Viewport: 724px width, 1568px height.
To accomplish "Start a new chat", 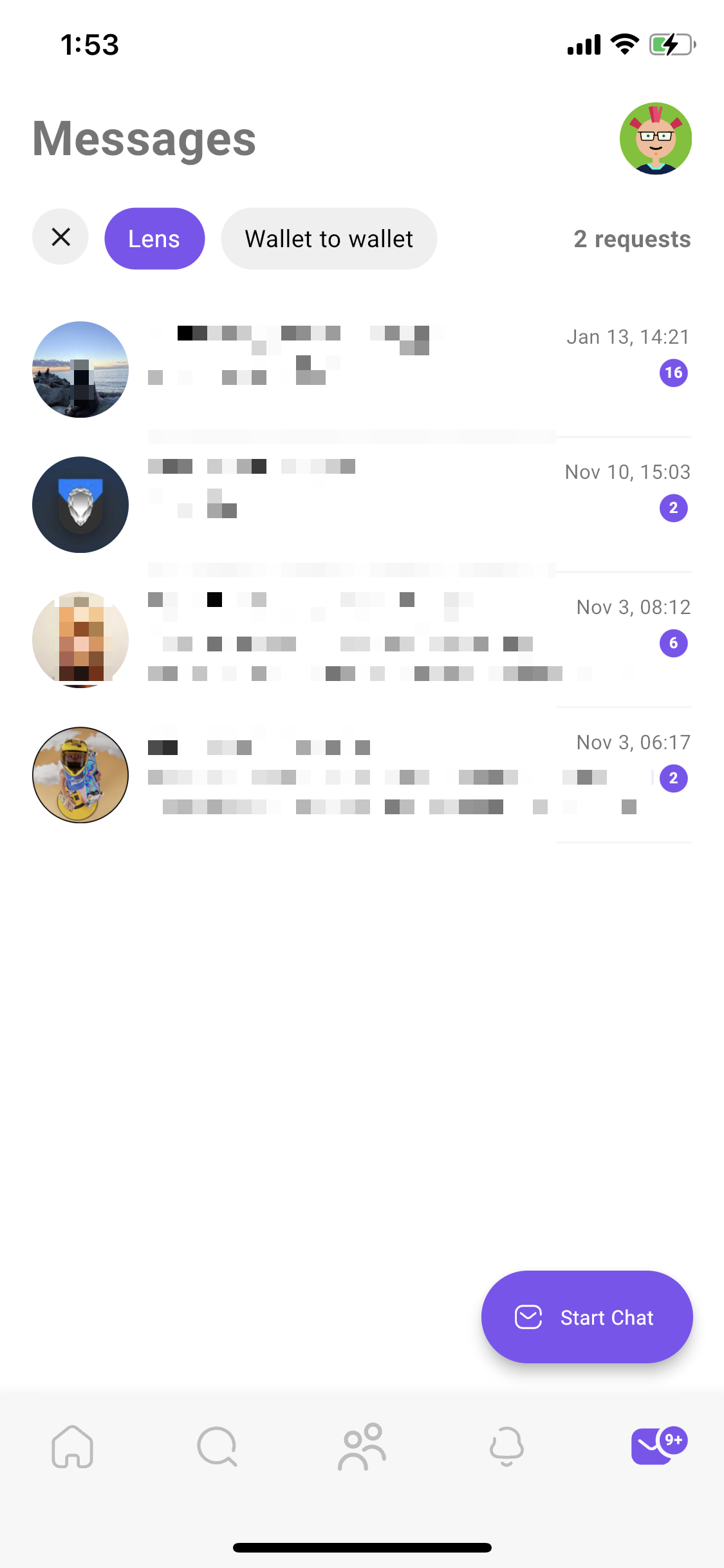I will coord(587,1317).
